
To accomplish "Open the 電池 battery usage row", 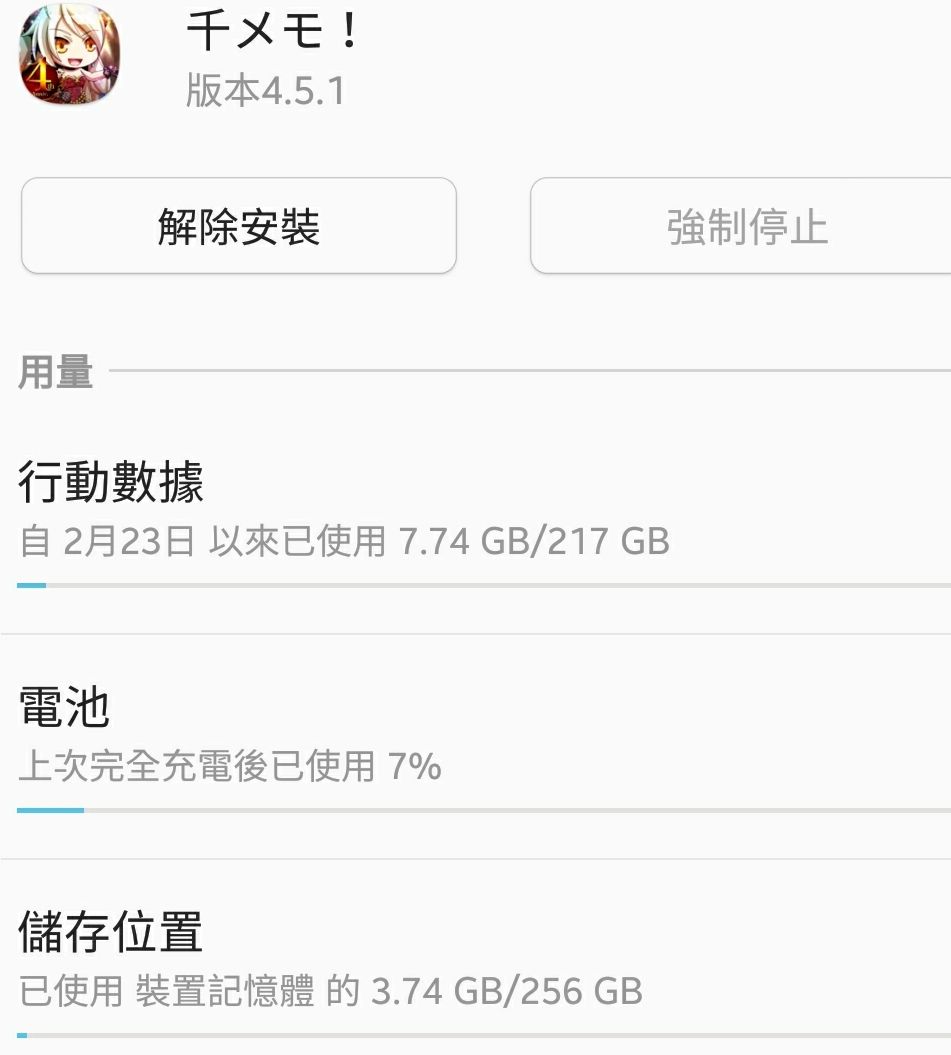I will click(x=475, y=746).
